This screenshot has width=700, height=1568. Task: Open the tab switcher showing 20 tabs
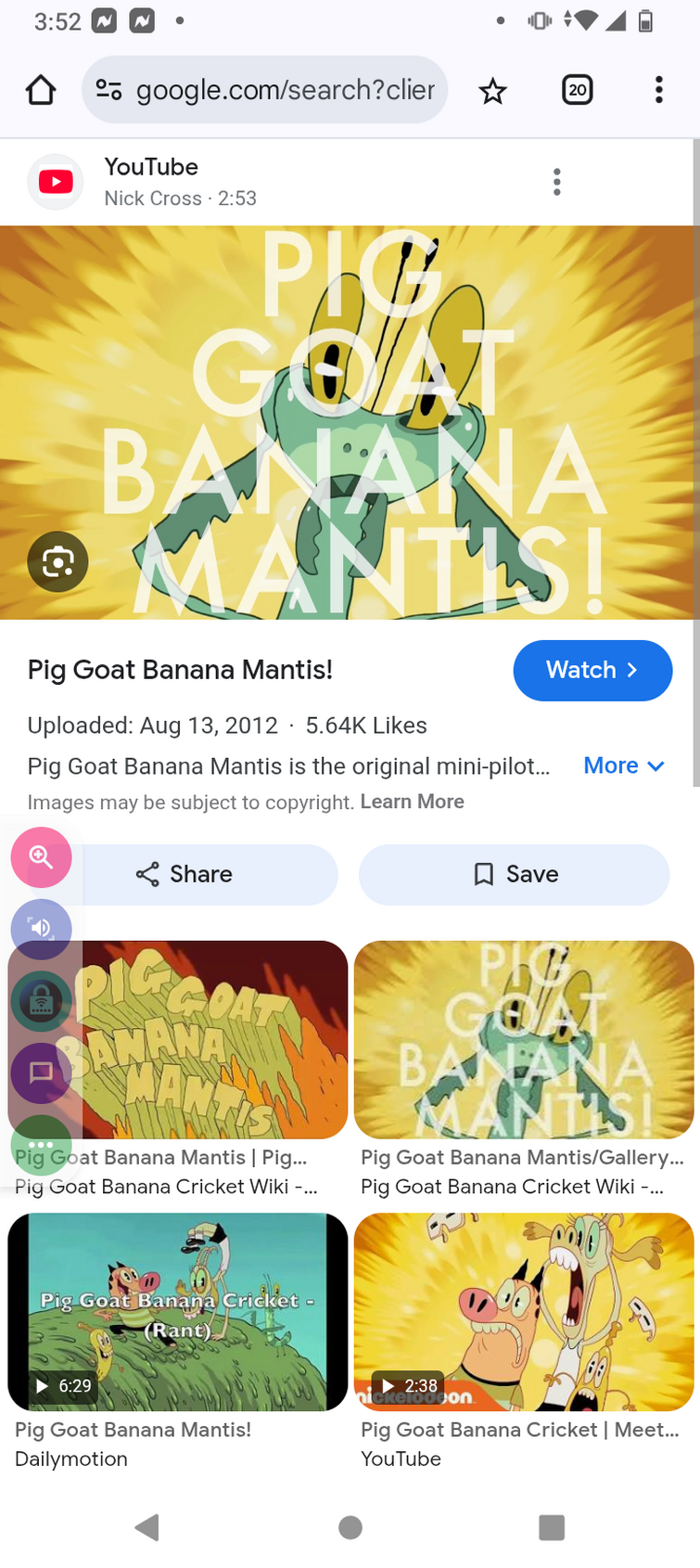click(577, 90)
